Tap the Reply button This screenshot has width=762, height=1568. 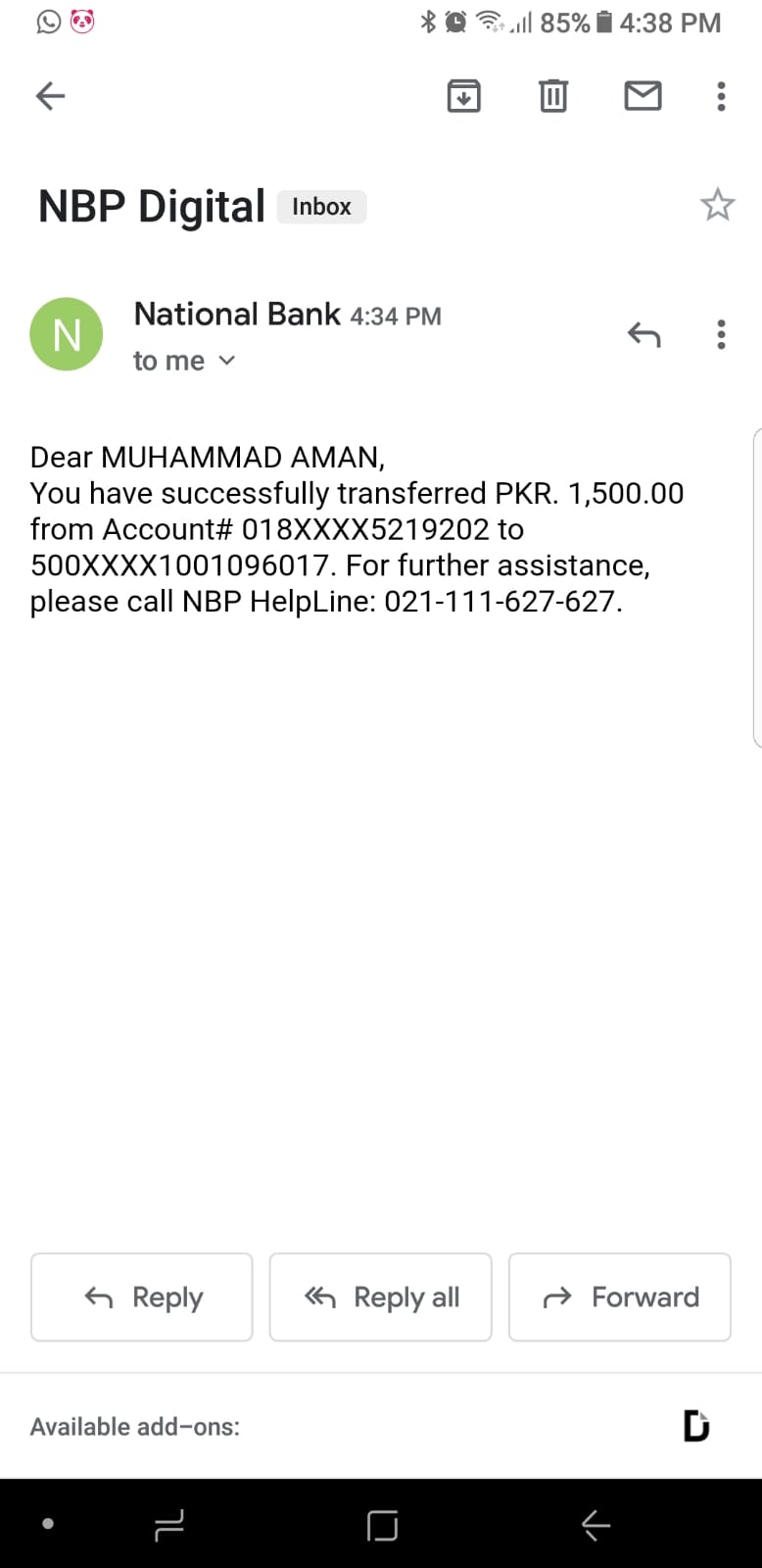[142, 1297]
